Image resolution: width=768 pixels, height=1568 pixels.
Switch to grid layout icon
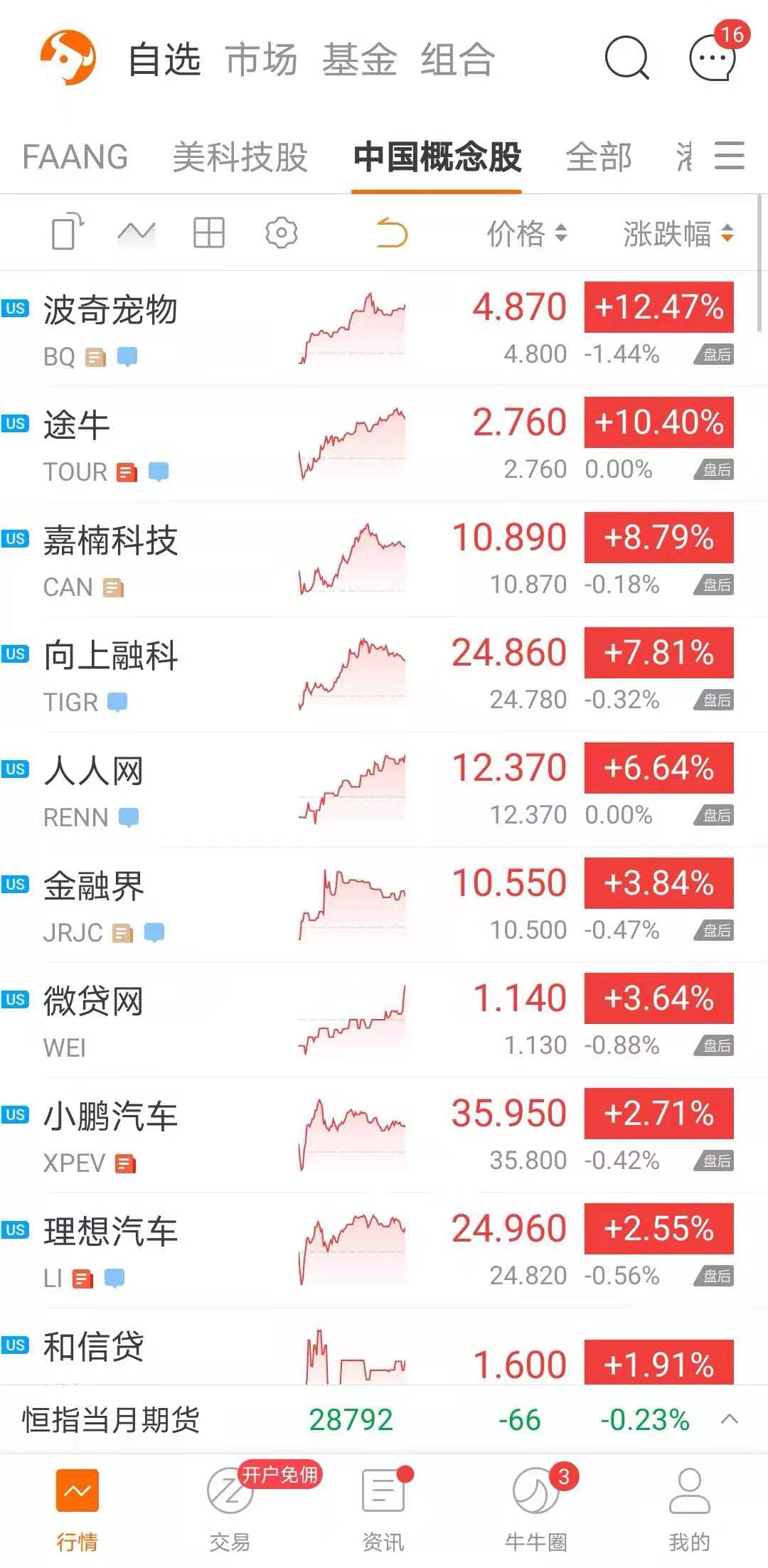(209, 233)
